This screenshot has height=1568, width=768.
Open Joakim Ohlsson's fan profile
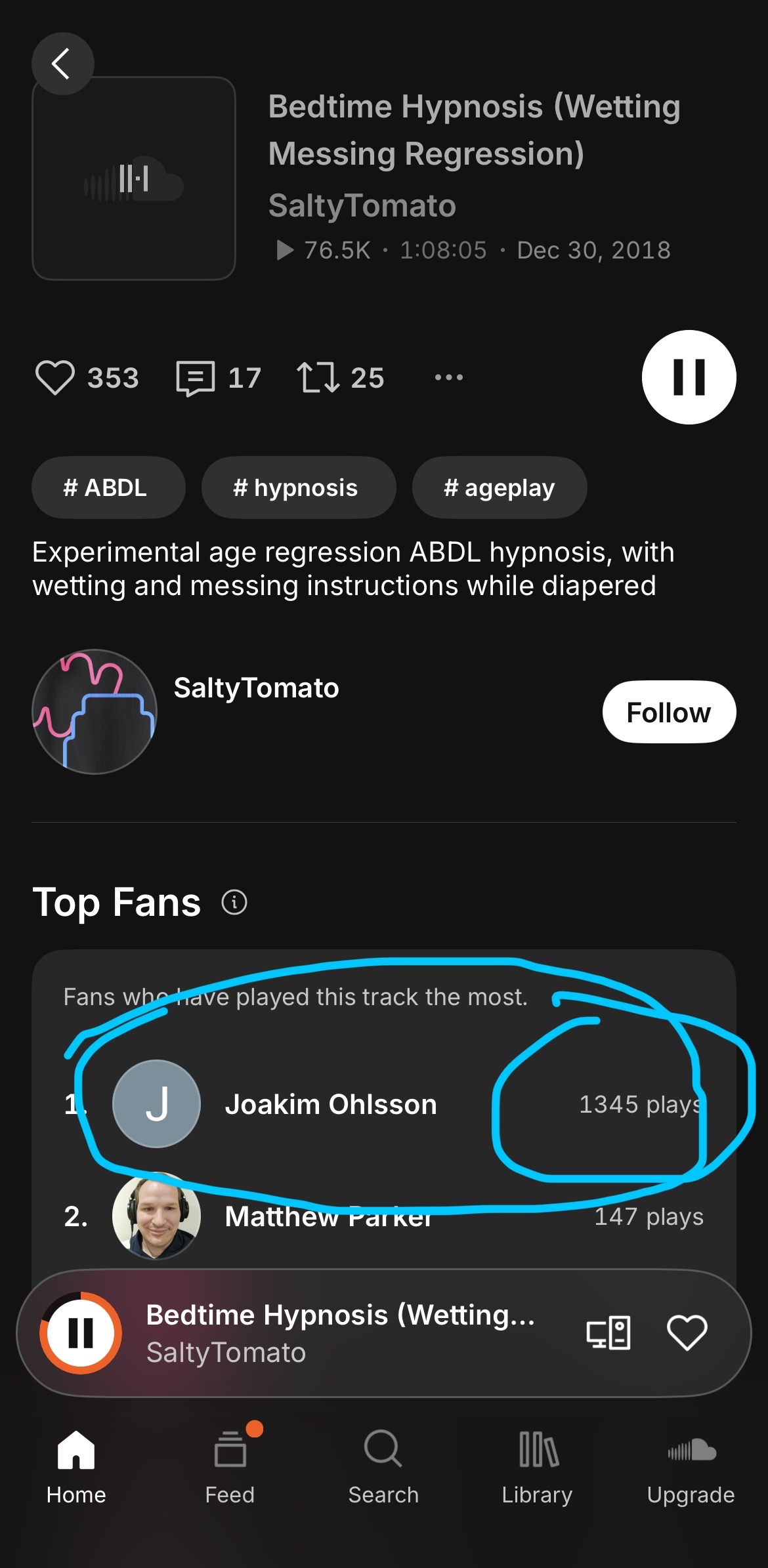click(x=331, y=1104)
